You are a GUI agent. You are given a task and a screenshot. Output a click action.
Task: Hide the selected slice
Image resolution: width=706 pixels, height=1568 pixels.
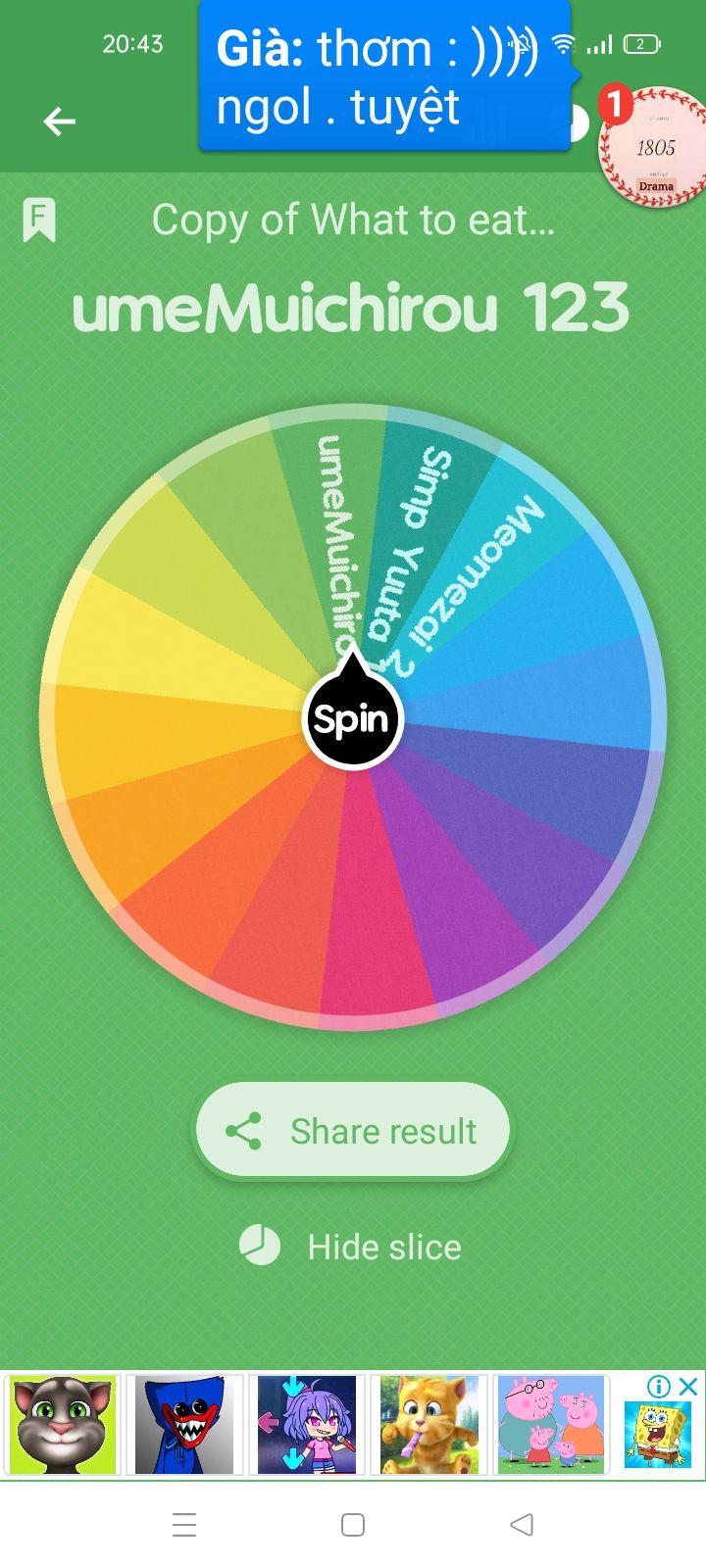351,1247
